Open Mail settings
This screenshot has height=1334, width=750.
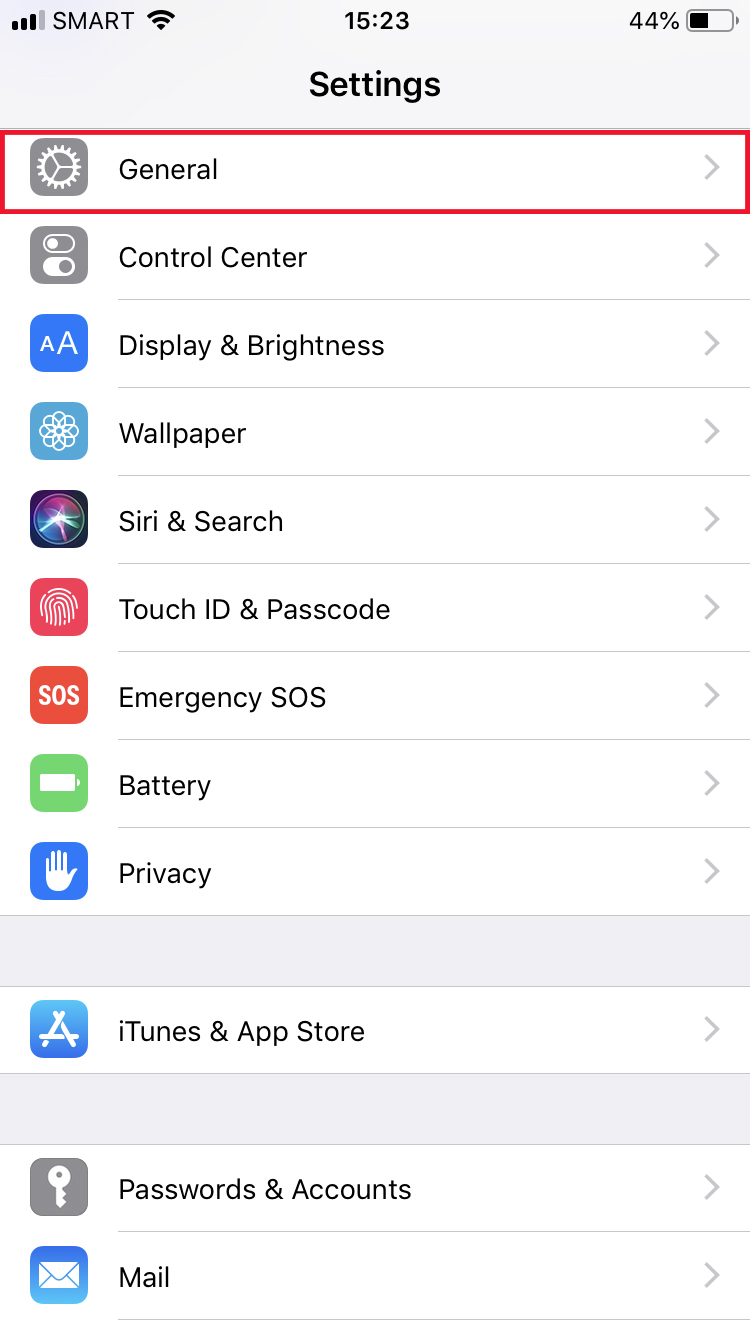point(375,1277)
